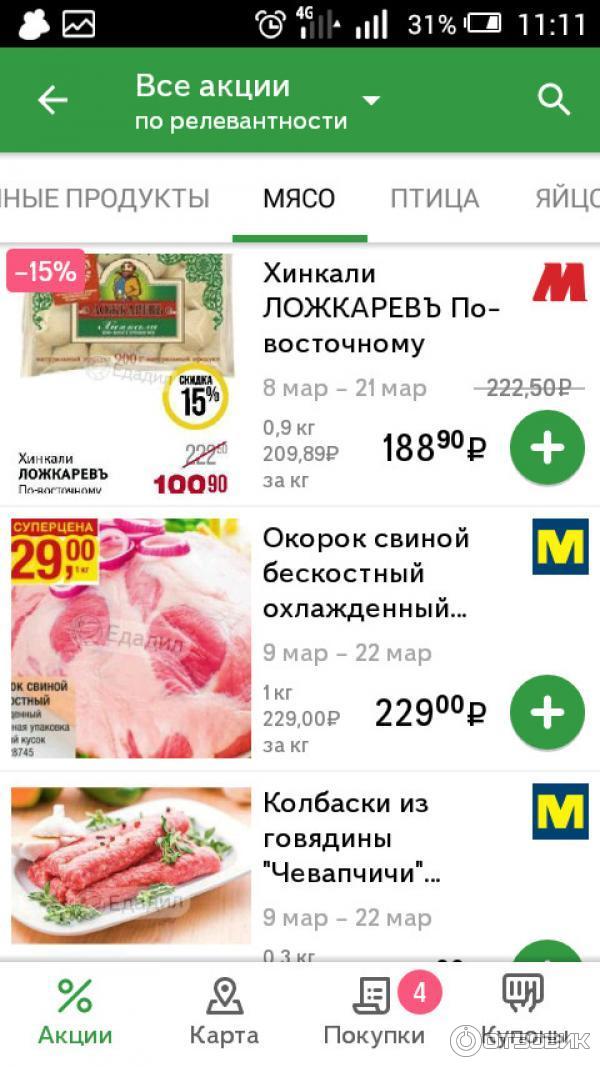Tap the Акции bottom tab

75,1011
